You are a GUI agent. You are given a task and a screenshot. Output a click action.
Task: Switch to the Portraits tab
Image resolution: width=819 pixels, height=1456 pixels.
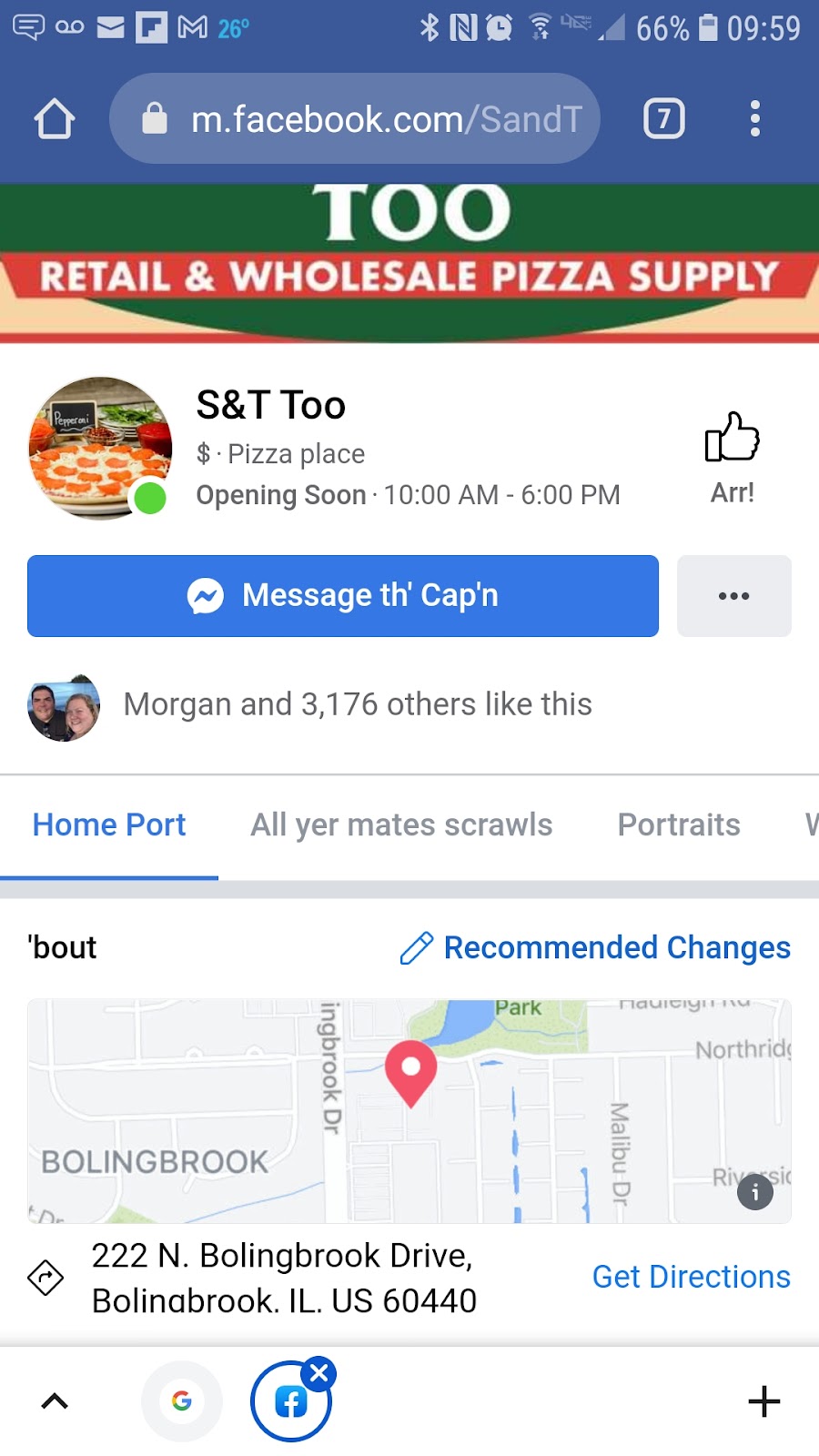679,825
